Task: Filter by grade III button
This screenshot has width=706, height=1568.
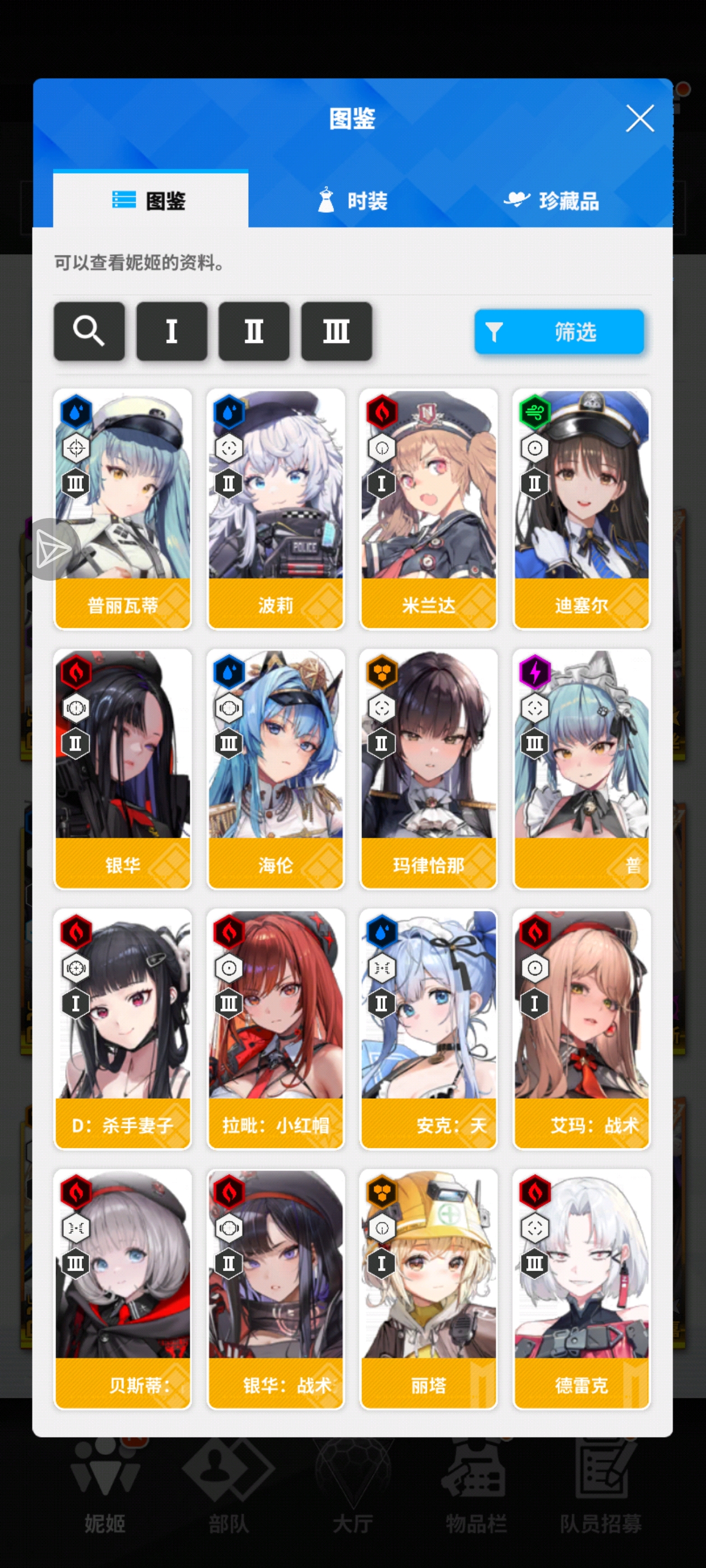Action: click(336, 331)
